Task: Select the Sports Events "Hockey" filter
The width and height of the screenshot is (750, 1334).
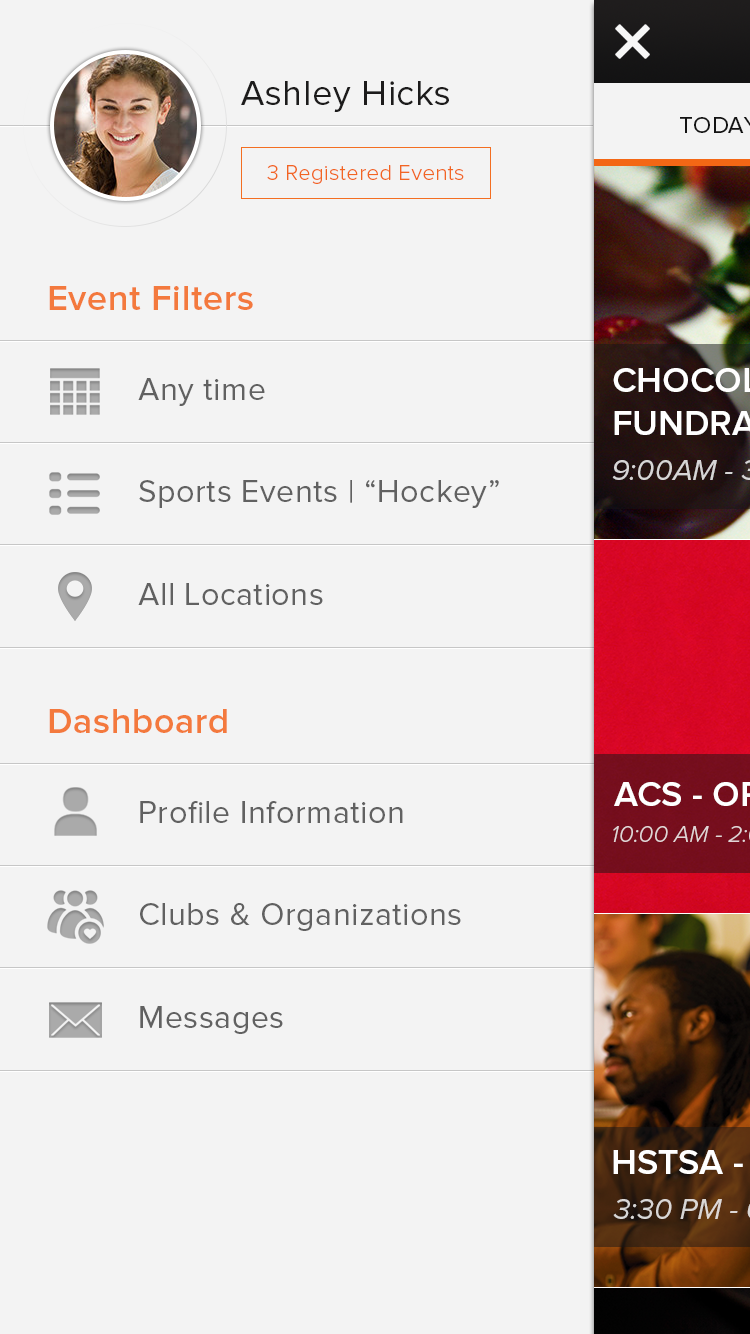Action: [297, 493]
